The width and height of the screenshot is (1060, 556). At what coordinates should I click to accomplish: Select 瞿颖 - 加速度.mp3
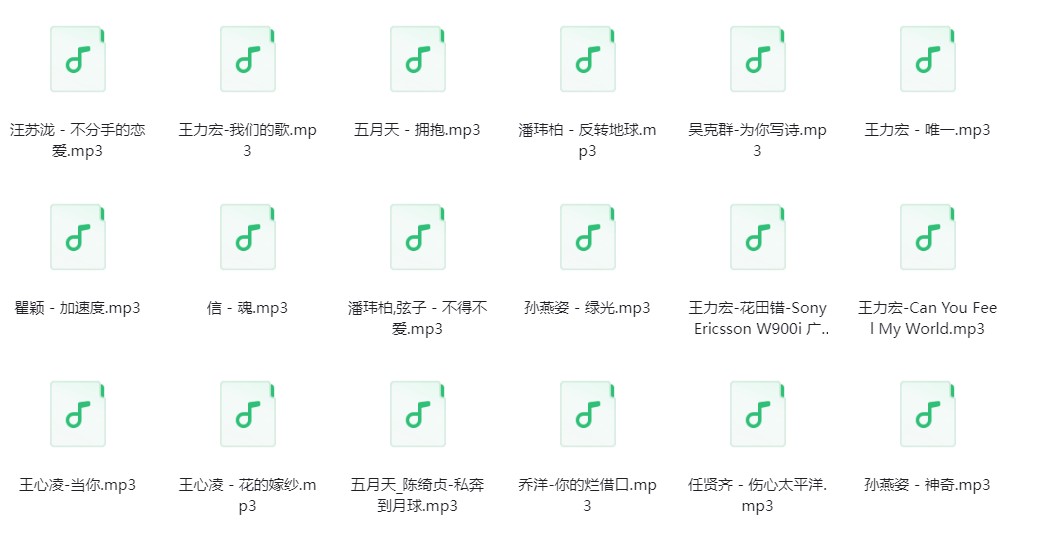click(x=78, y=237)
